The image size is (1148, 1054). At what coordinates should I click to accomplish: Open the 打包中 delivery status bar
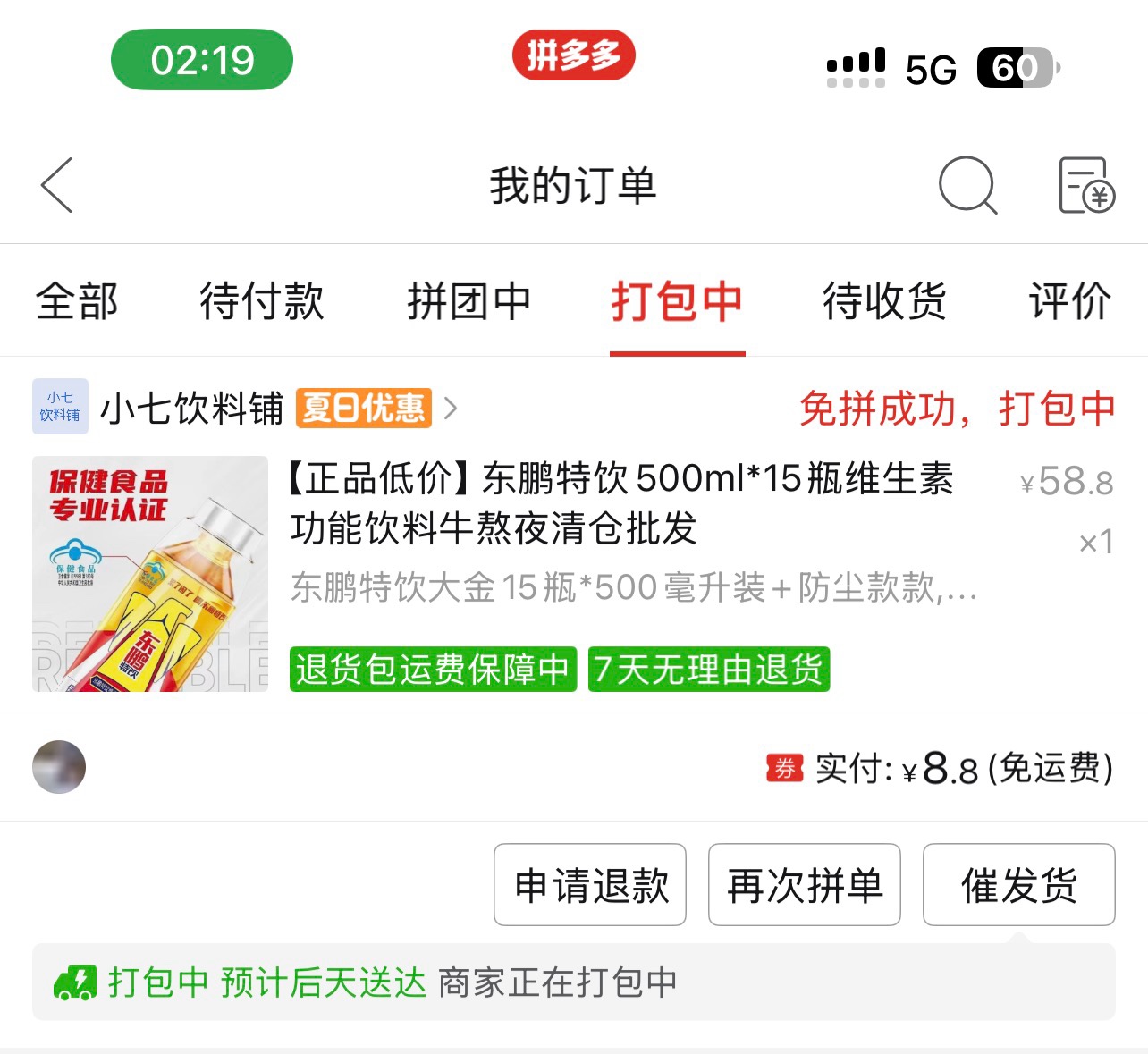tap(572, 982)
